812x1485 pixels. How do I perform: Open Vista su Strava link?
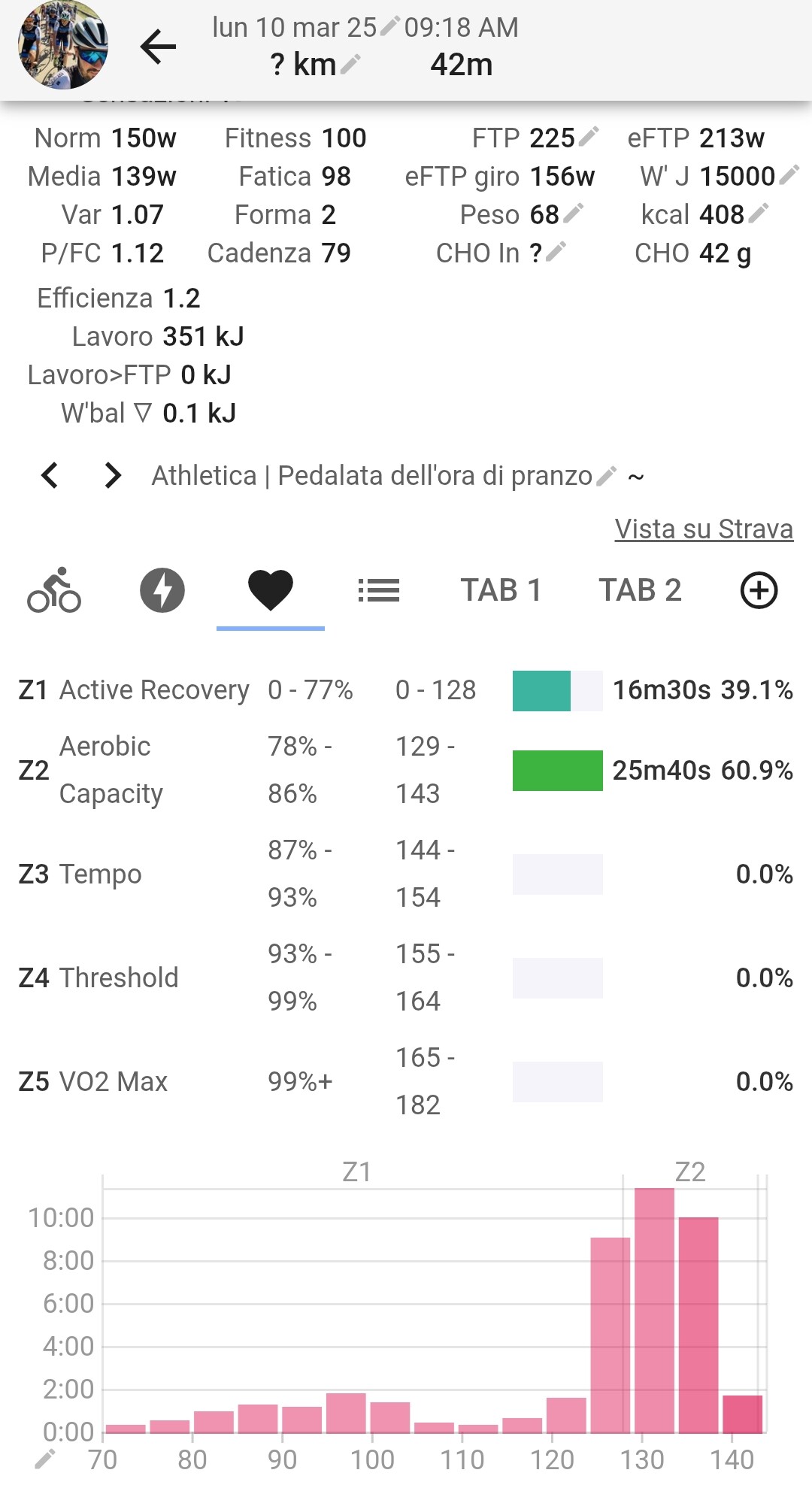pyautogui.click(x=704, y=529)
